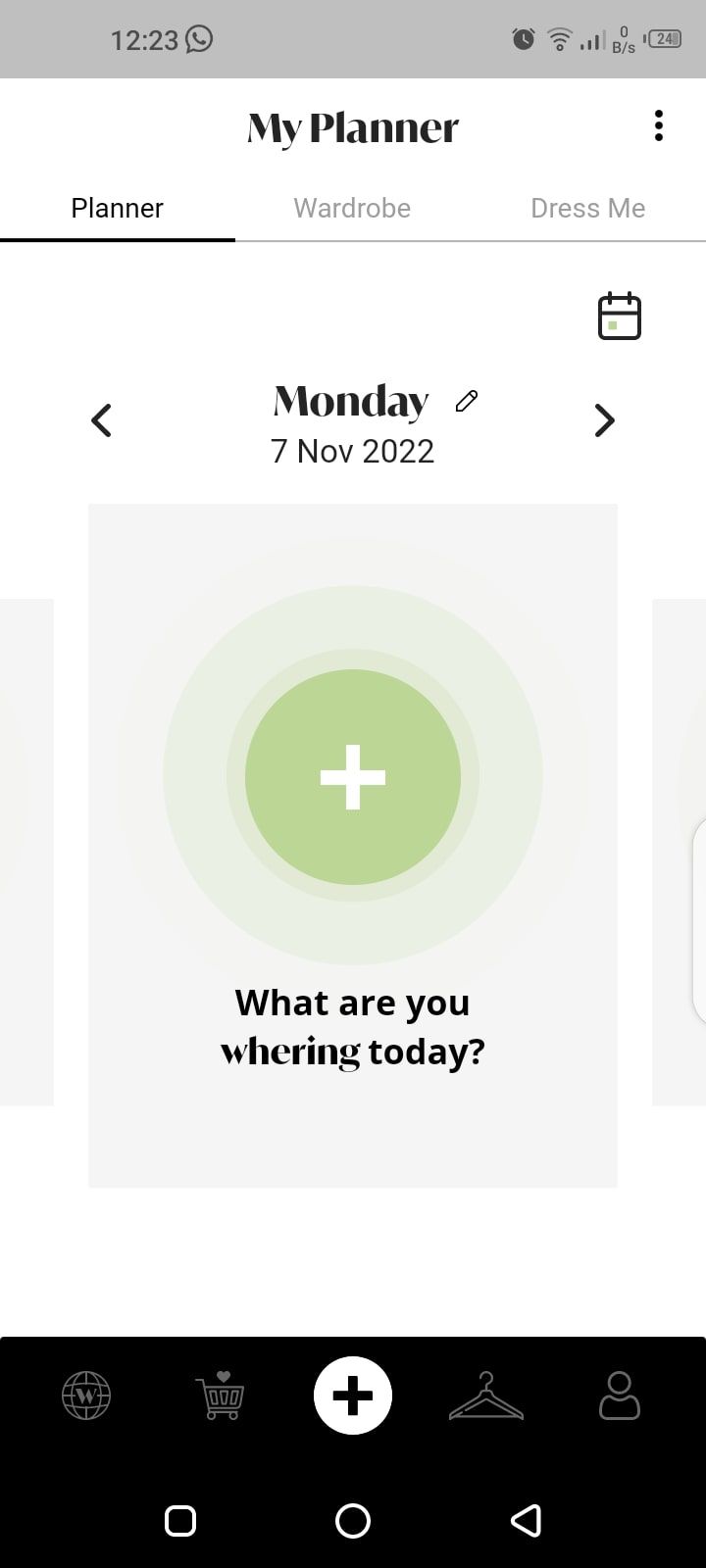Go to next day with right chevron
The image size is (706, 1568).
click(604, 420)
